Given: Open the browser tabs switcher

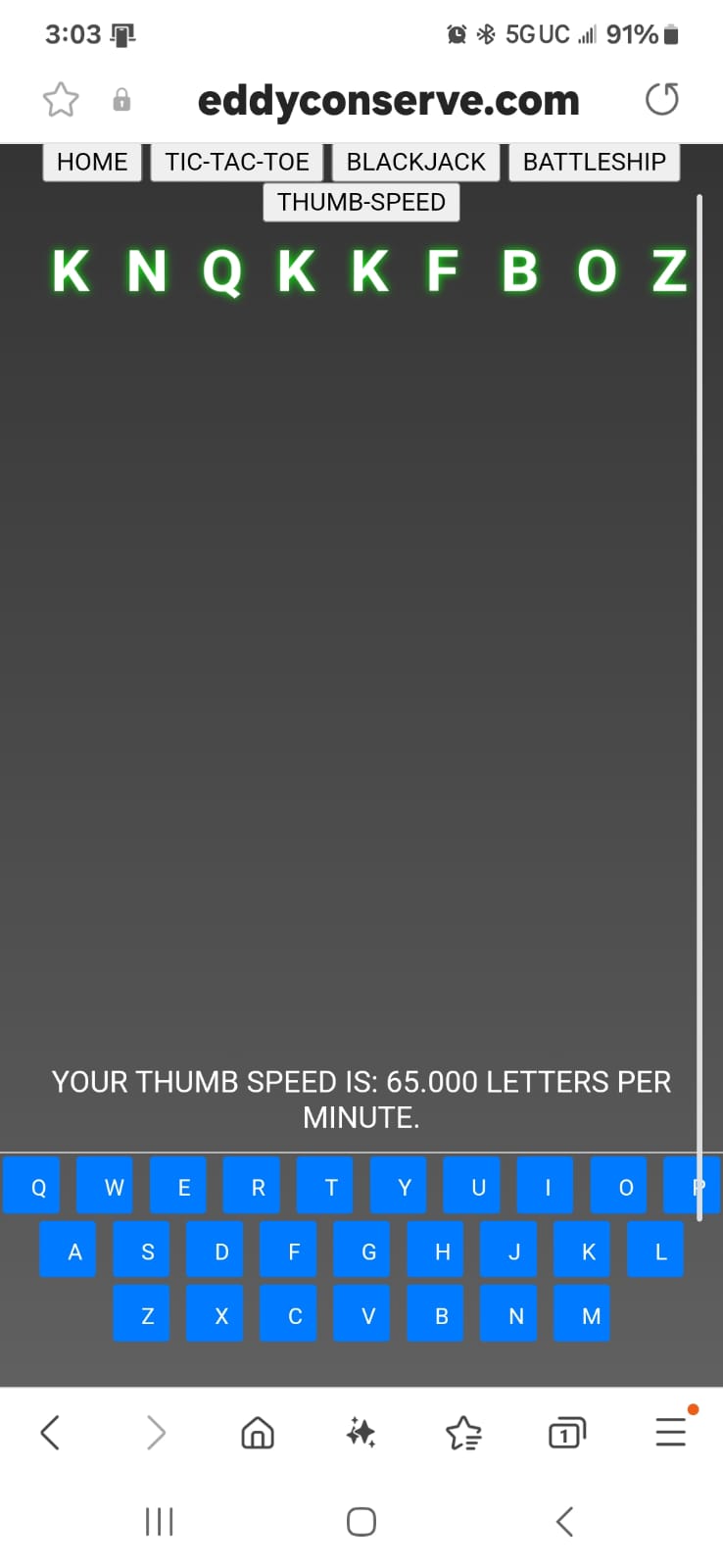Looking at the screenshot, I should [566, 1434].
